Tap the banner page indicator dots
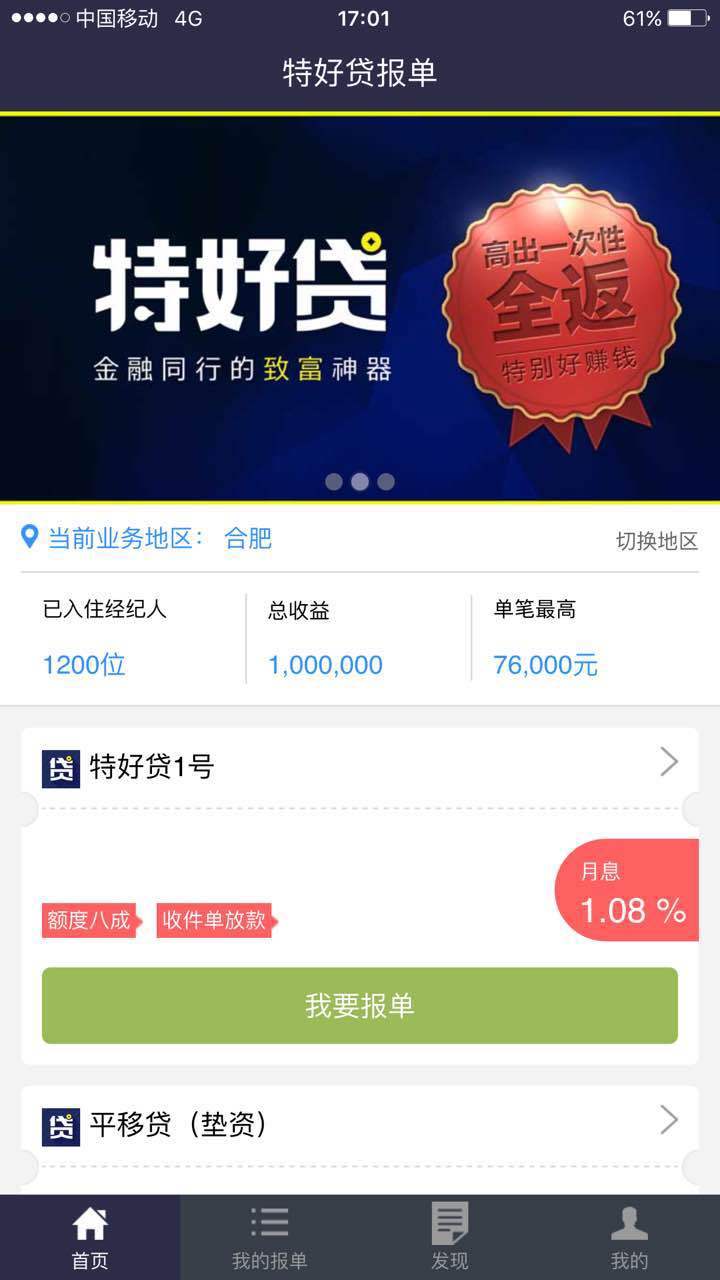The height and width of the screenshot is (1280, 720). pyautogui.click(x=360, y=481)
